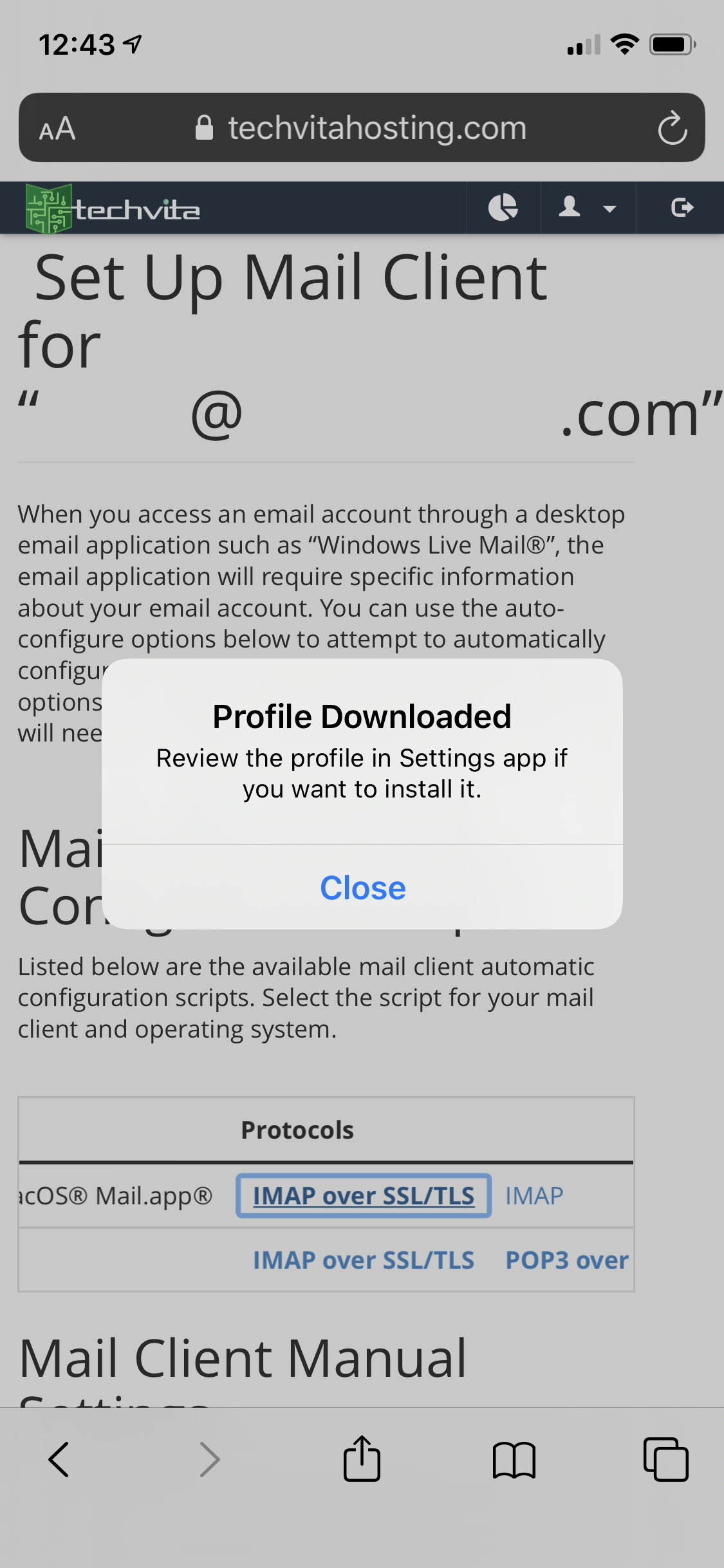Tap the lock icon in the address bar
Viewport: 724px width, 1568px height.
coord(205,126)
